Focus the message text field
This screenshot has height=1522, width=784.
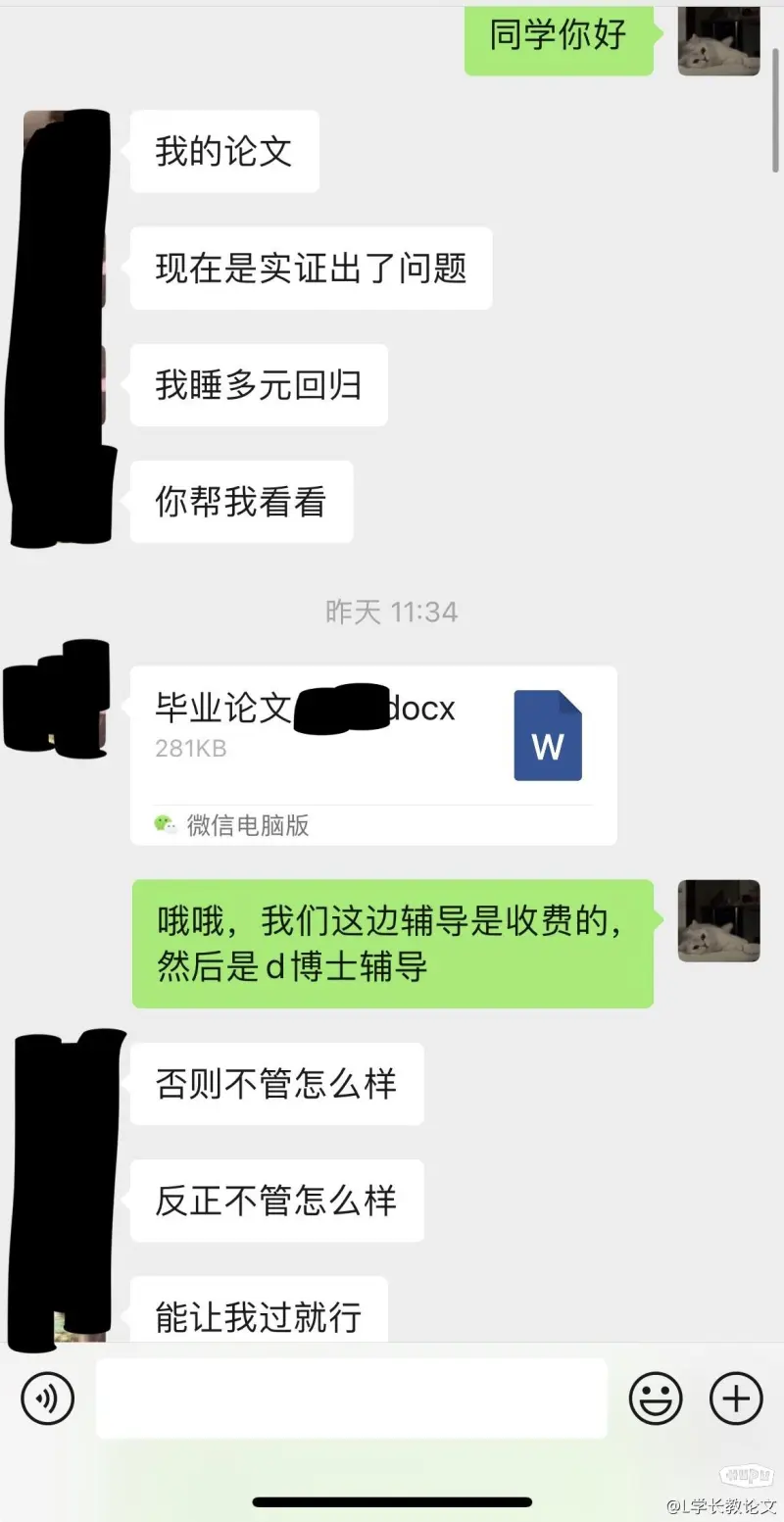pyautogui.click(x=351, y=1399)
